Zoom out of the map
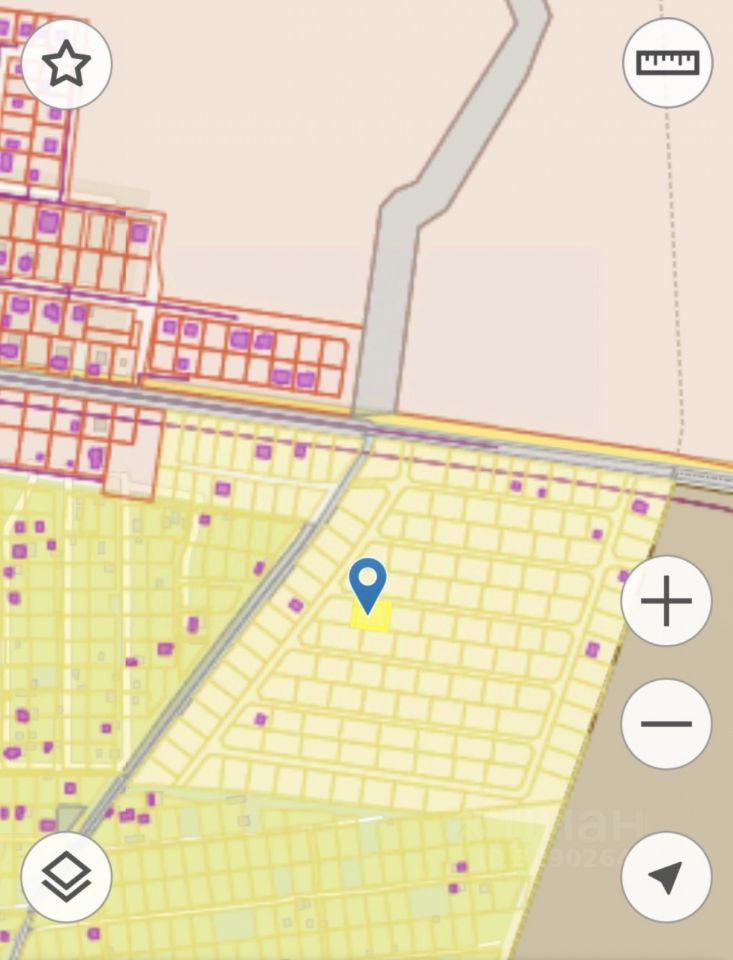Screen dimensions: 733x960 click(666, 723)
